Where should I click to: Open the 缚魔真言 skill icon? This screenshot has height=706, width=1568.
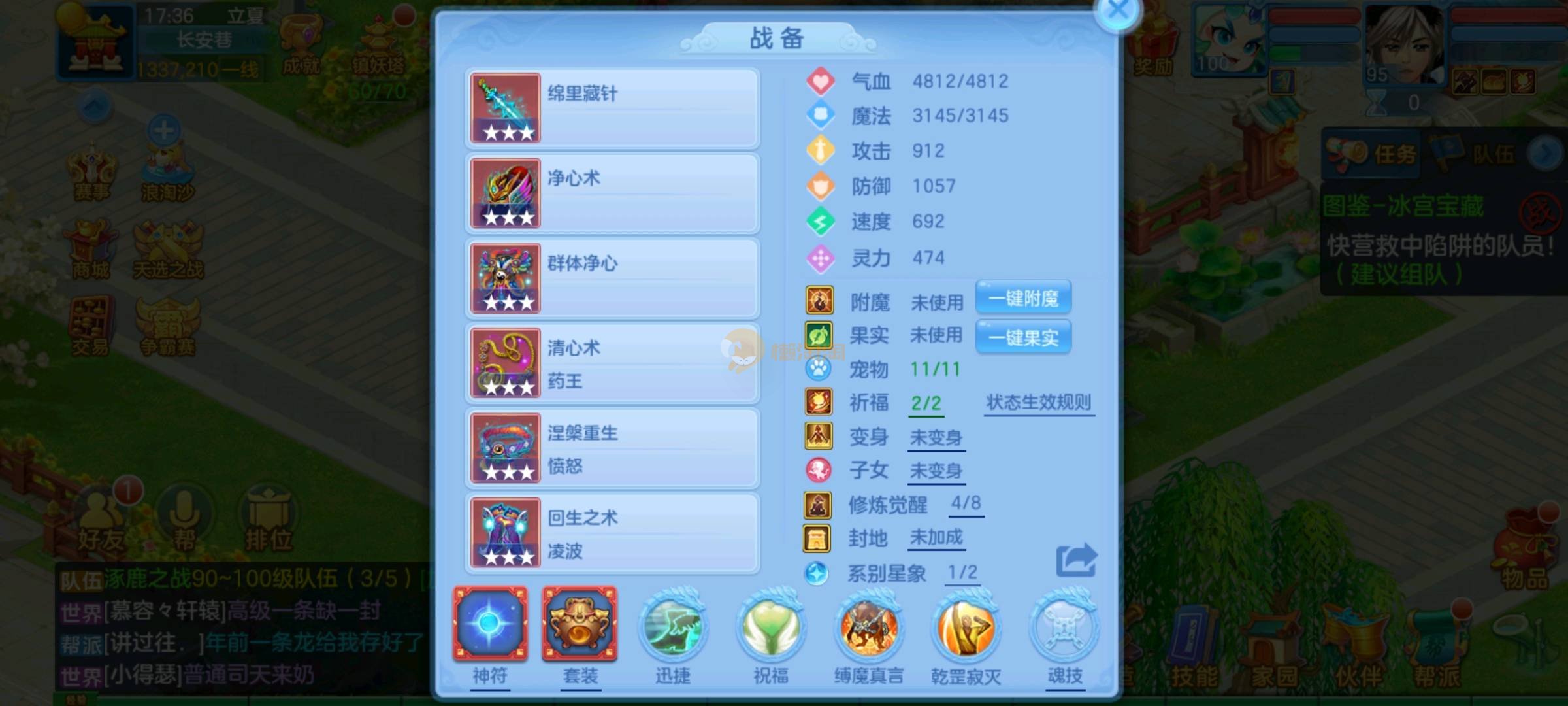(x=869, y=629)
